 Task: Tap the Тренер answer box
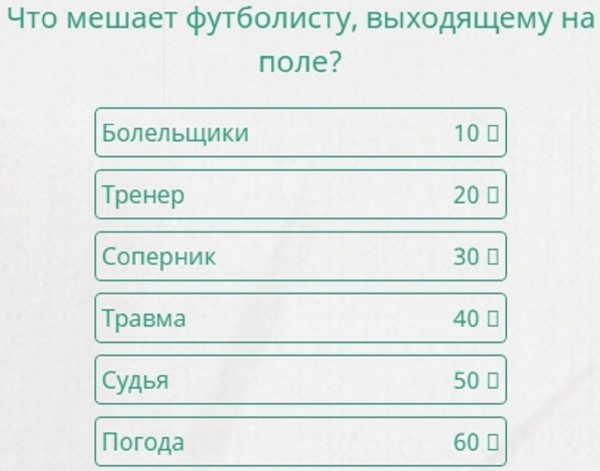point(300,195)
